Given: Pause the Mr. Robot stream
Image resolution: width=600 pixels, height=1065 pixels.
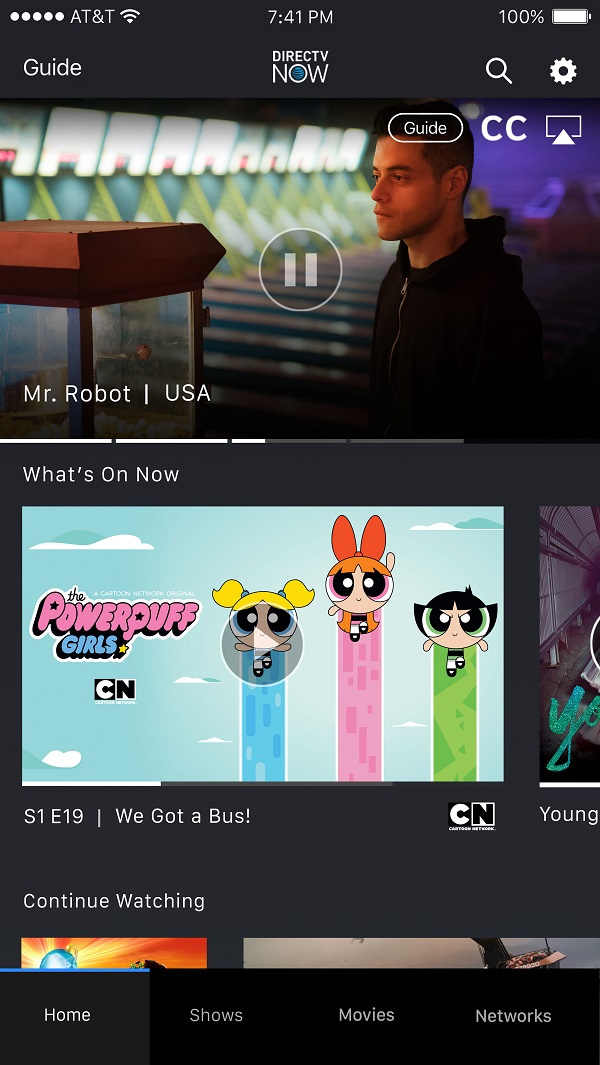Looking at the screenshot, I should pyautogui.click(x=300, y=270).
